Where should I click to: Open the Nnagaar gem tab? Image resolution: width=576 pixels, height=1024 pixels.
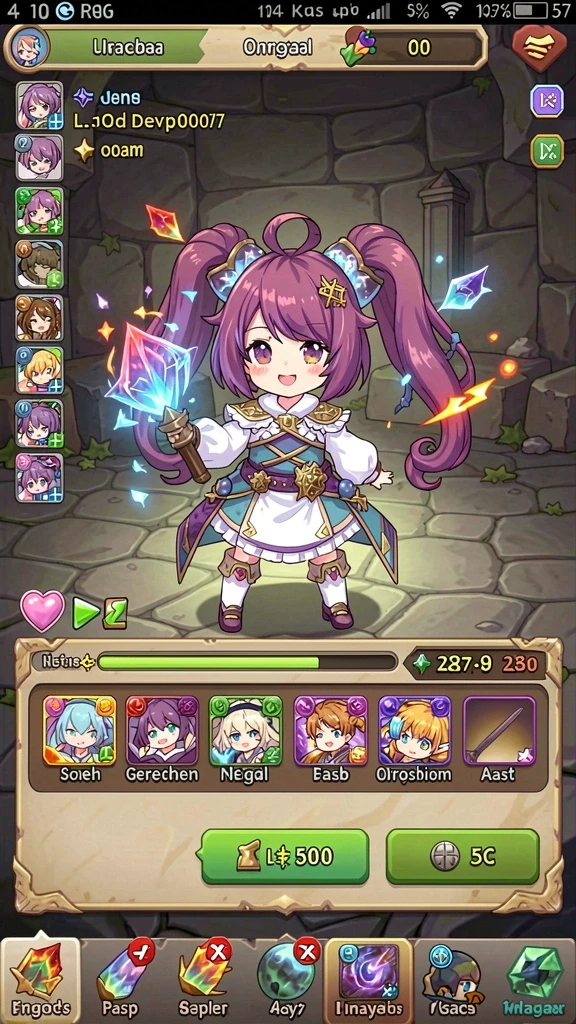[x=535, y=980]
